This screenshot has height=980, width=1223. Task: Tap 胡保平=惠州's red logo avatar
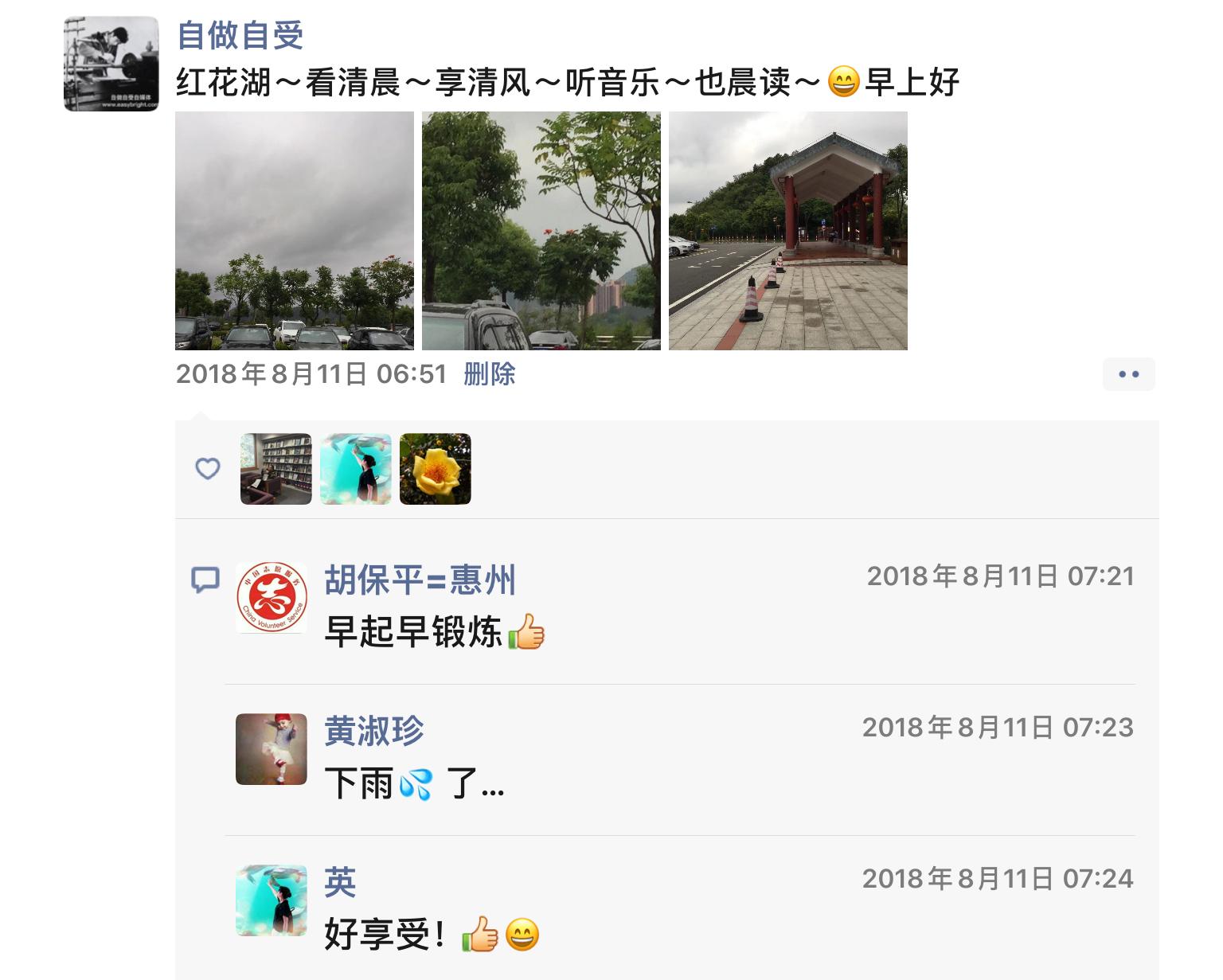[272, 598]
